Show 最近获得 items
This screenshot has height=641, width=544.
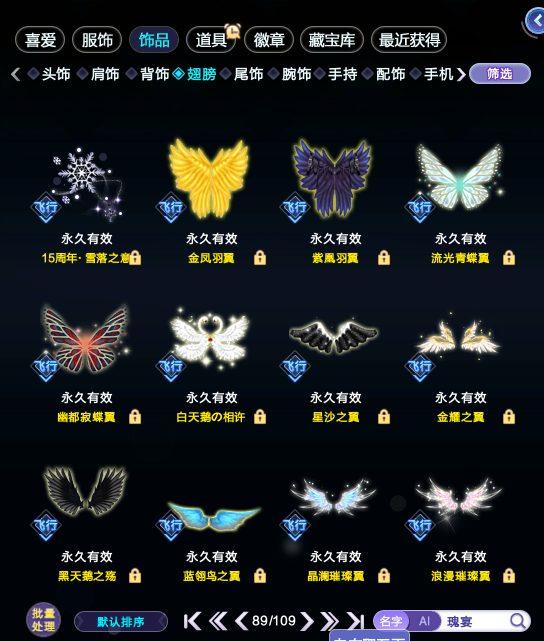click(409, 40)
